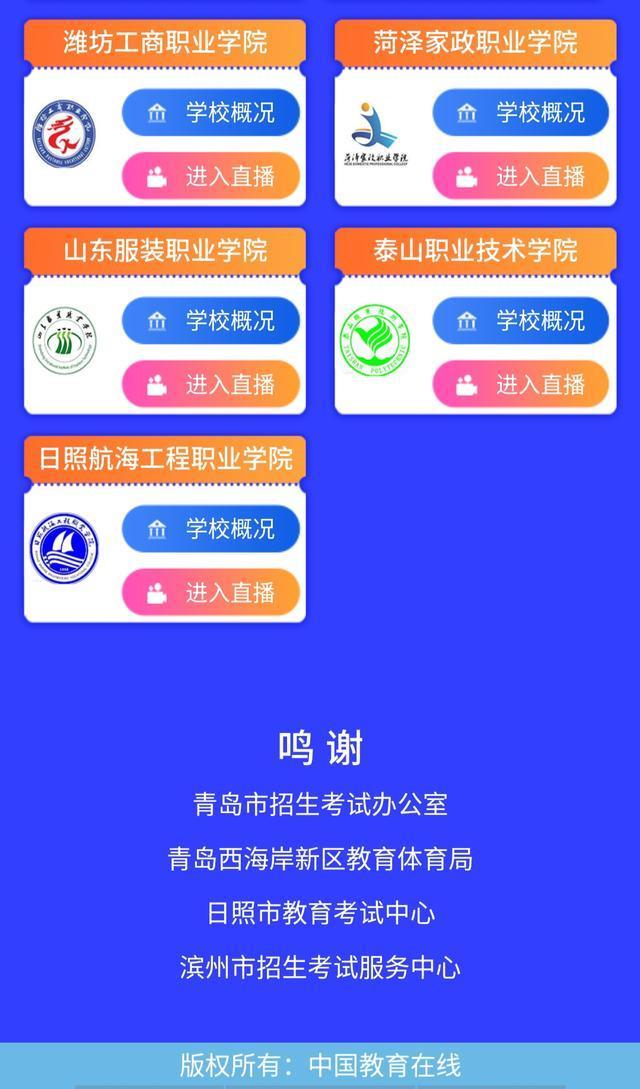
Task: Enter the 泰山职业技术学院 live stream
Action: [x=521, y=384]
